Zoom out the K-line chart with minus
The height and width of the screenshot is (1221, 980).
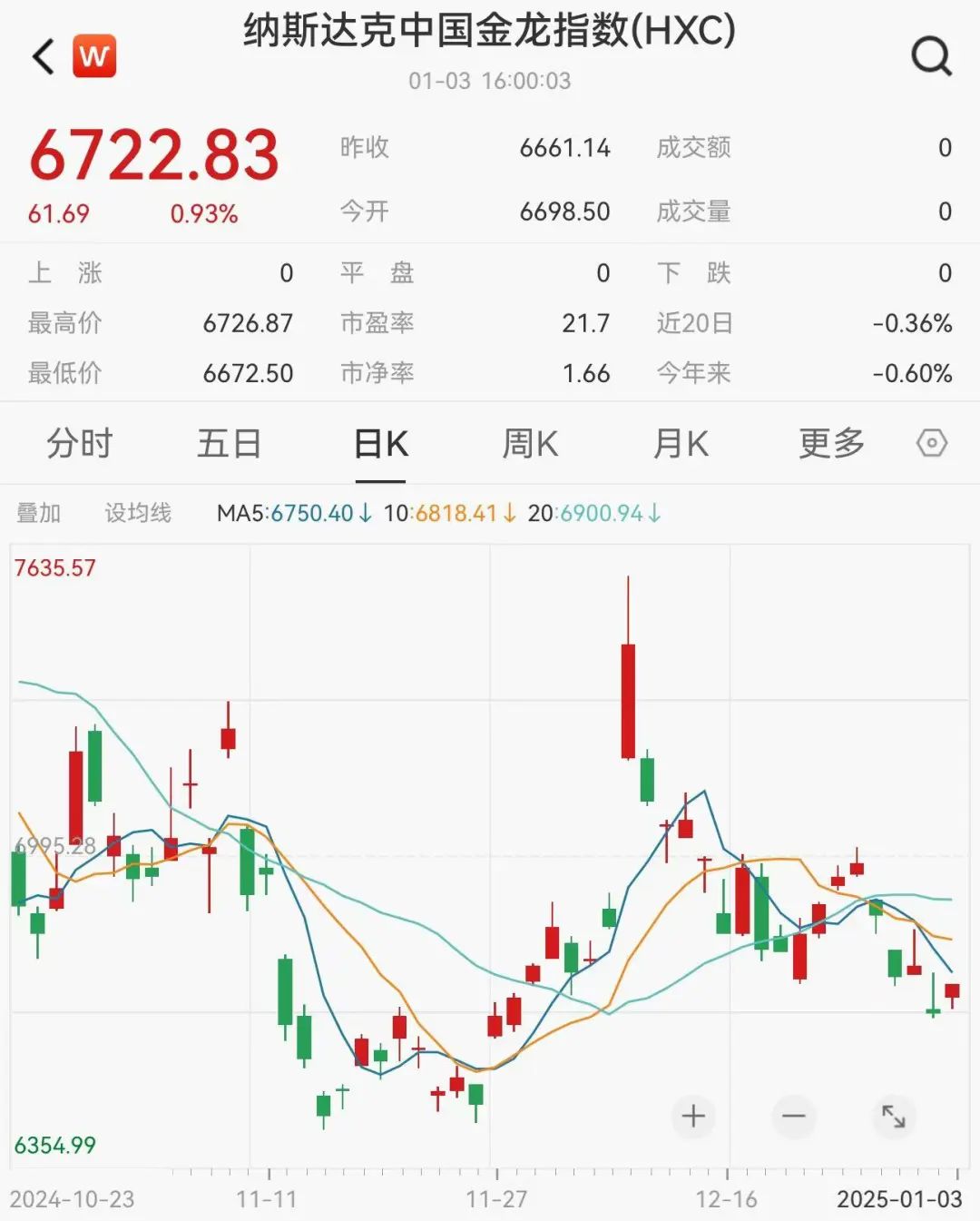click(794, 1116)
